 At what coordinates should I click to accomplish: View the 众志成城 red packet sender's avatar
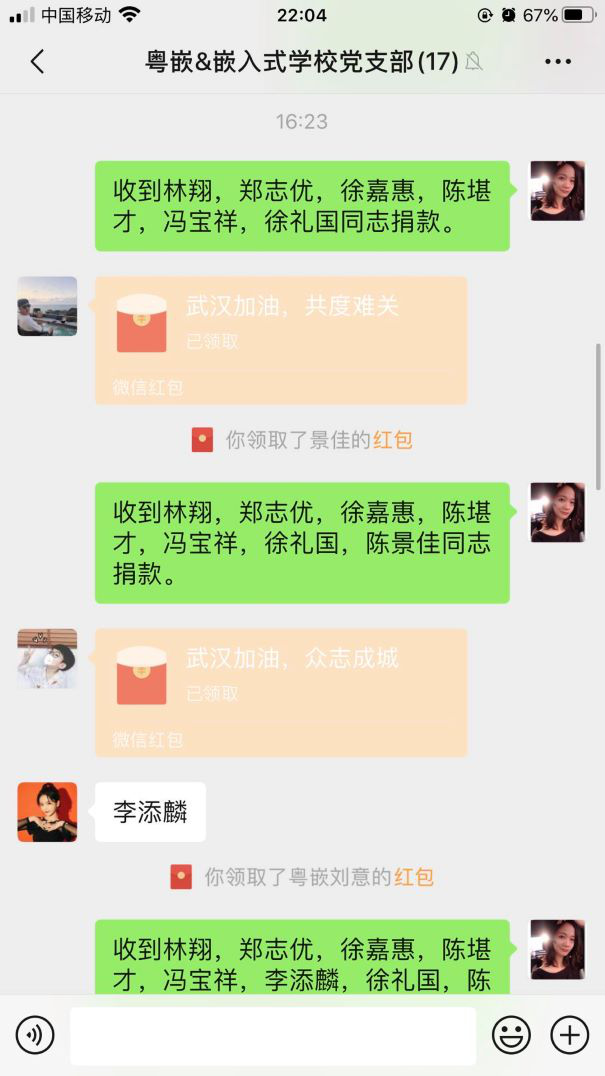(47, 658)
